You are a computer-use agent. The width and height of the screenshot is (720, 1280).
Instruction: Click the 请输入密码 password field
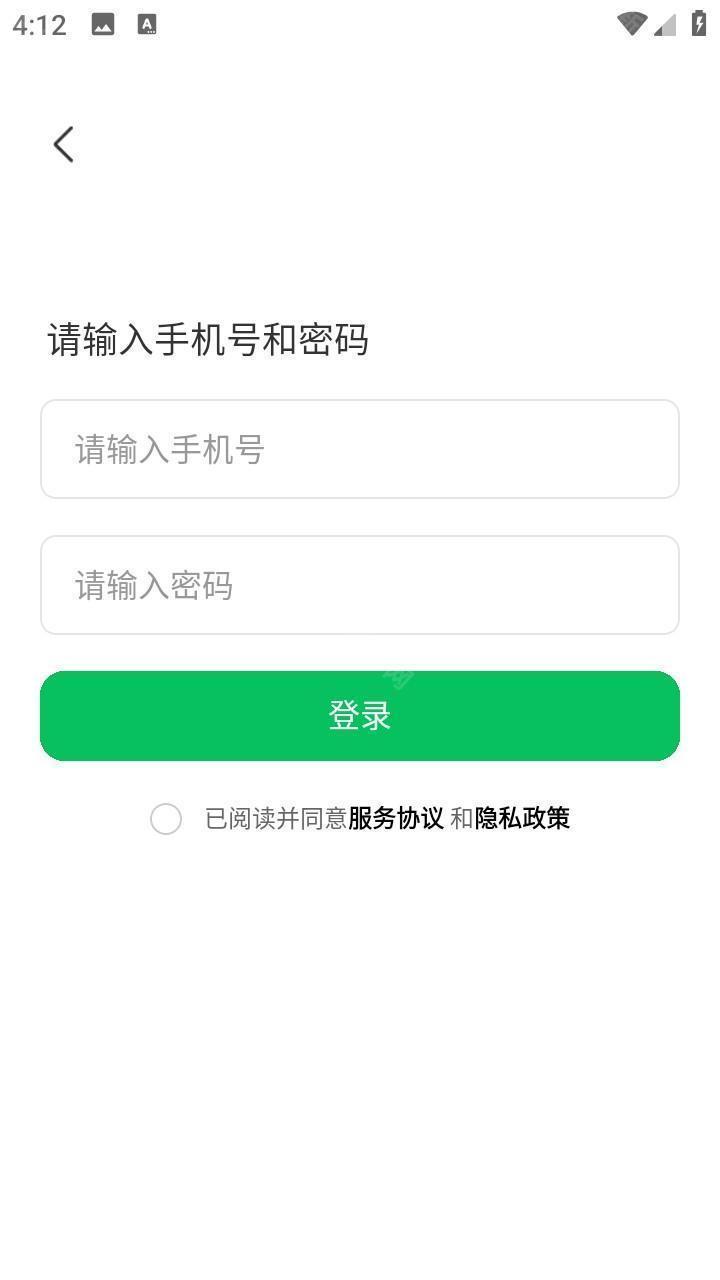(359, 585)
